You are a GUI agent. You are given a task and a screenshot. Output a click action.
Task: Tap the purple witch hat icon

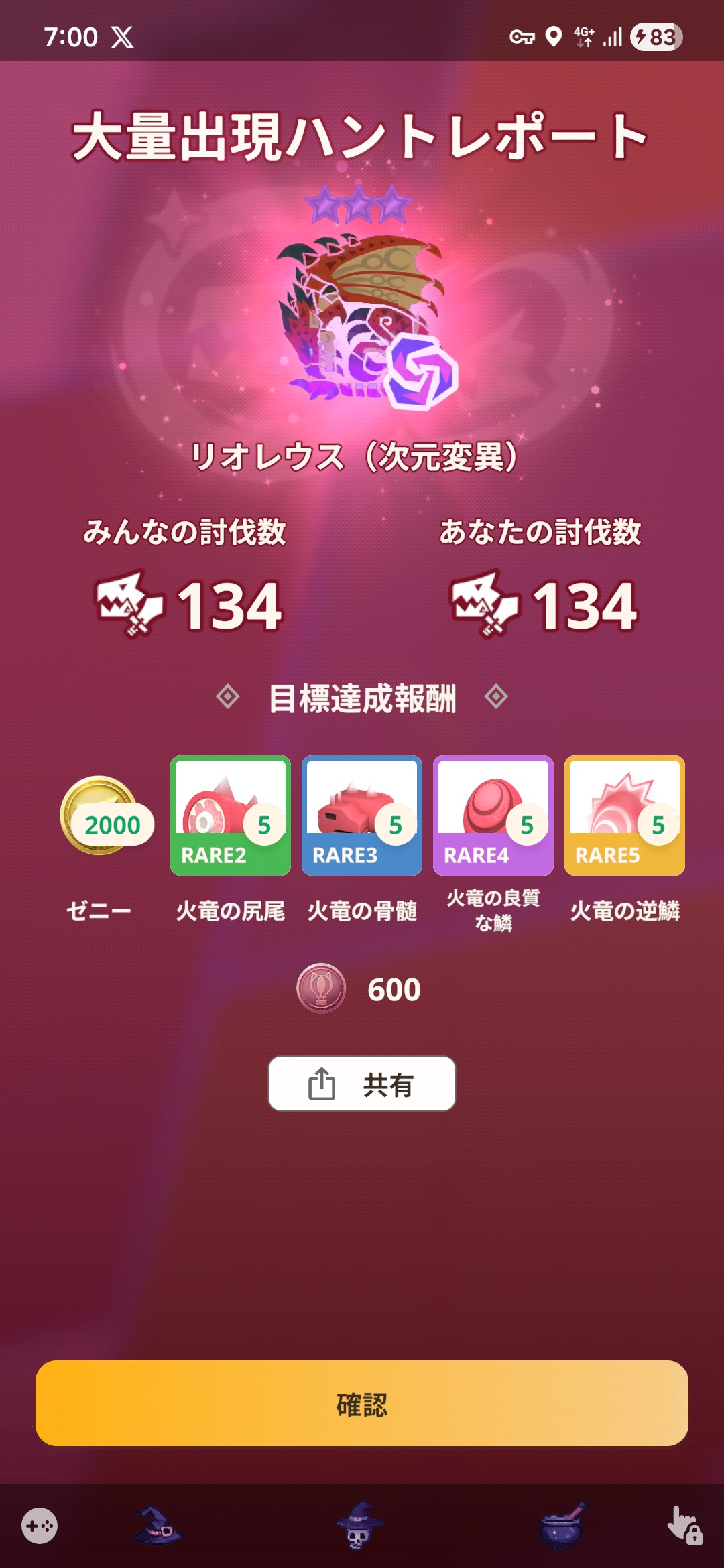[158, 1526]
